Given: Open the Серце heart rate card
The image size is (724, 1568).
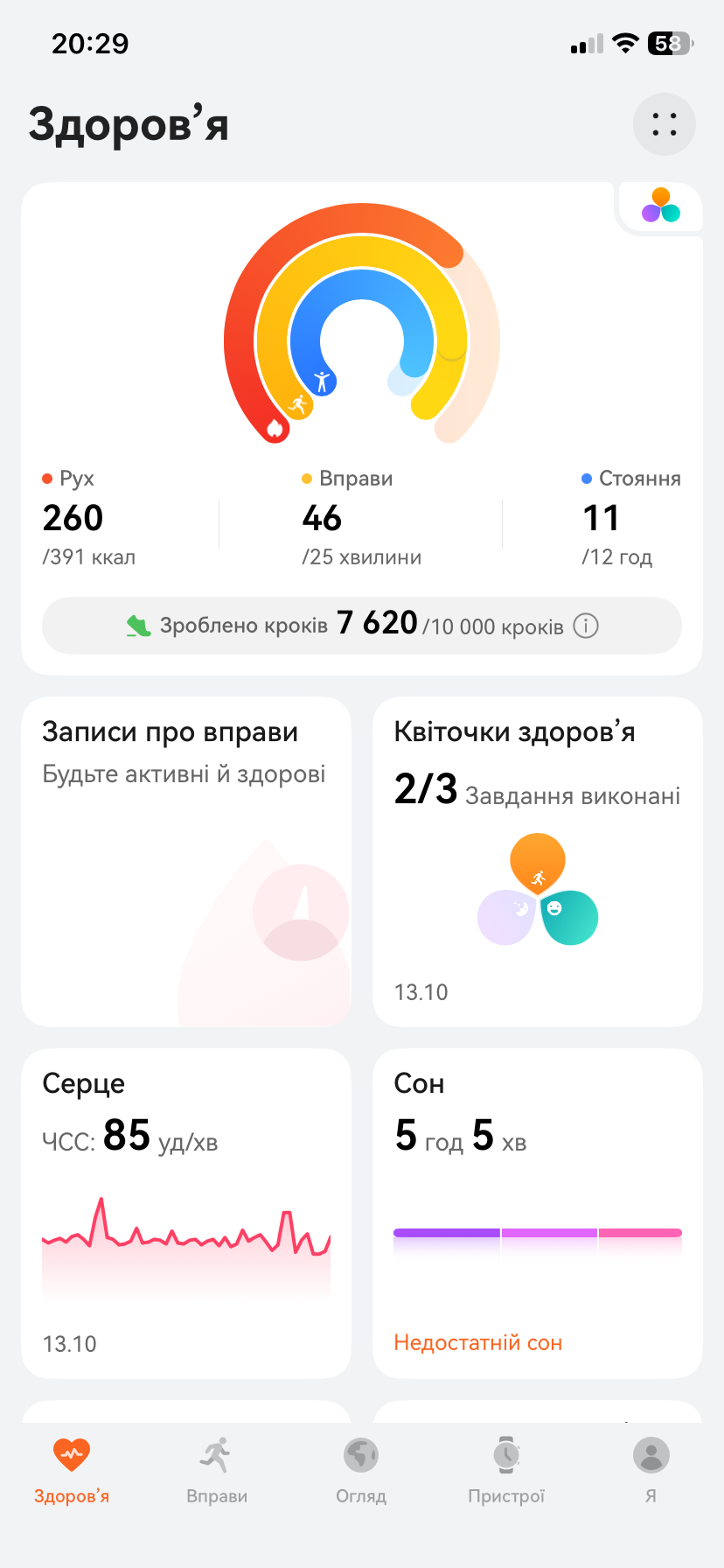Looking at the screenshot, I should click(x=186, y=1214).
